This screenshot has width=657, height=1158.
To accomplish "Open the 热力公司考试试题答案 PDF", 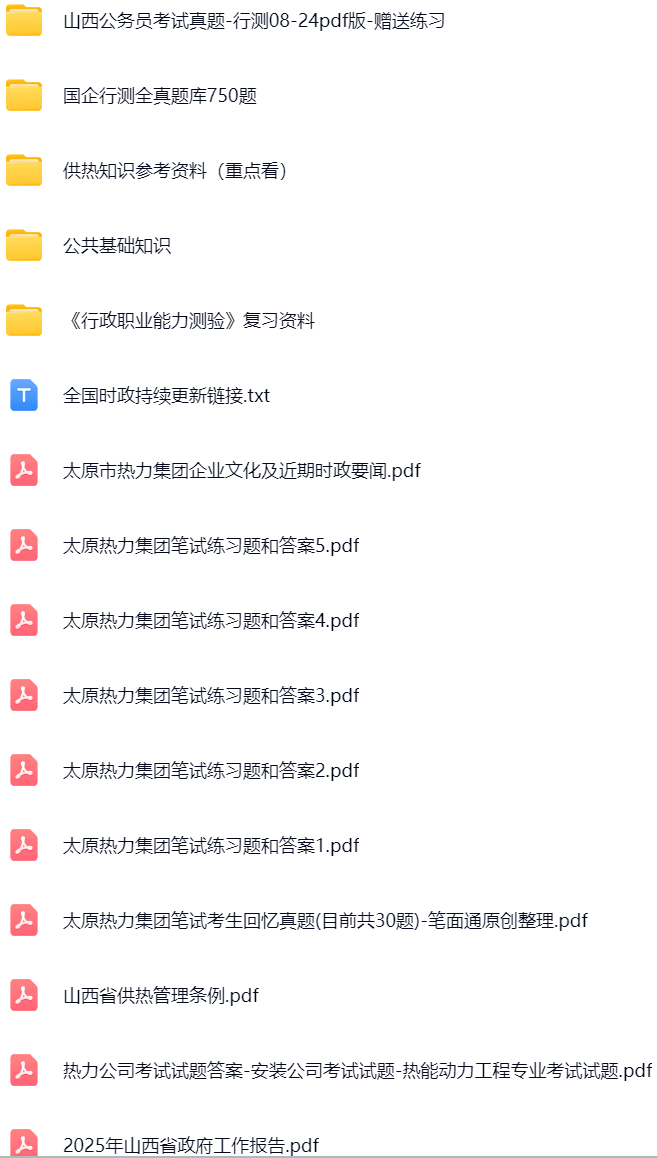I will point(357,1071).
